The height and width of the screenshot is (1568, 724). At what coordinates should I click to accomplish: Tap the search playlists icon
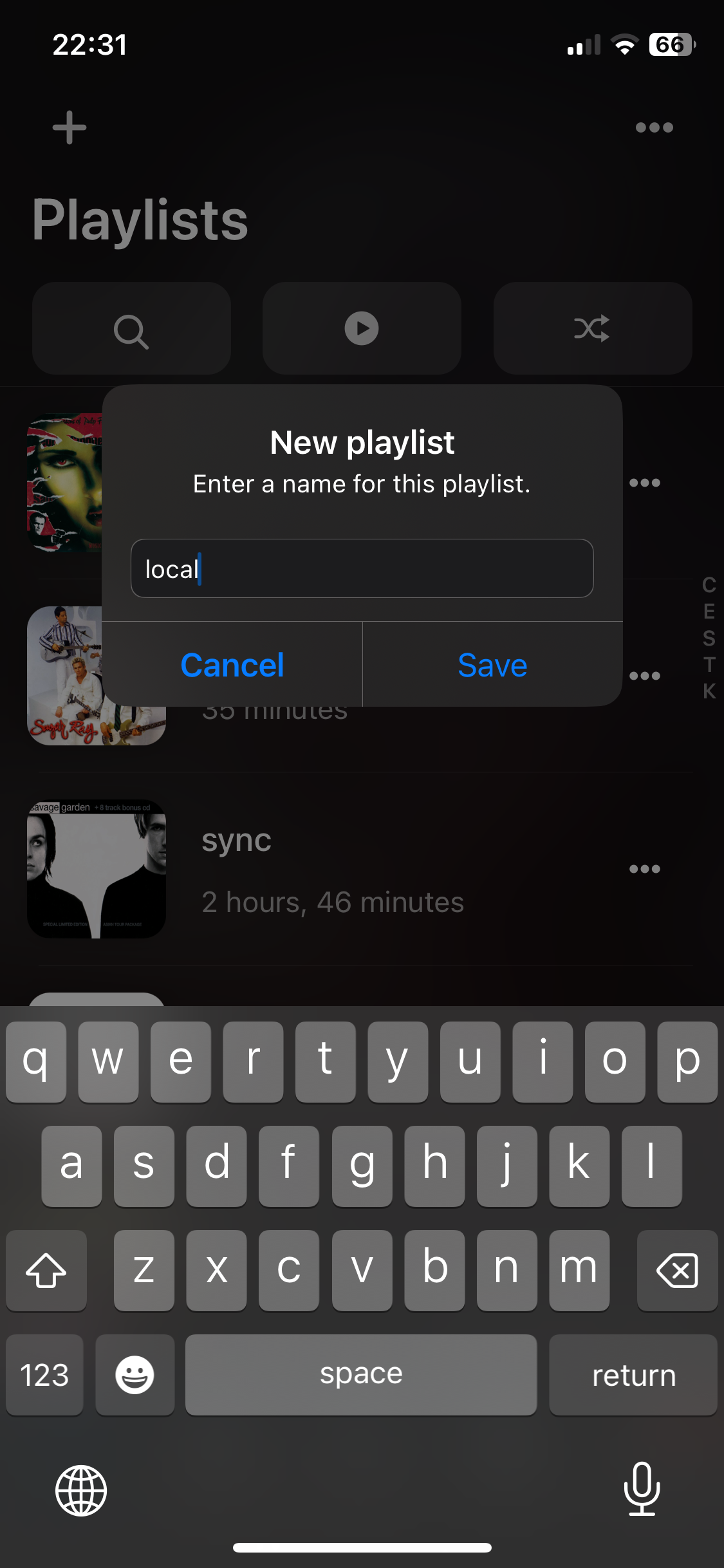click(131, 328)
